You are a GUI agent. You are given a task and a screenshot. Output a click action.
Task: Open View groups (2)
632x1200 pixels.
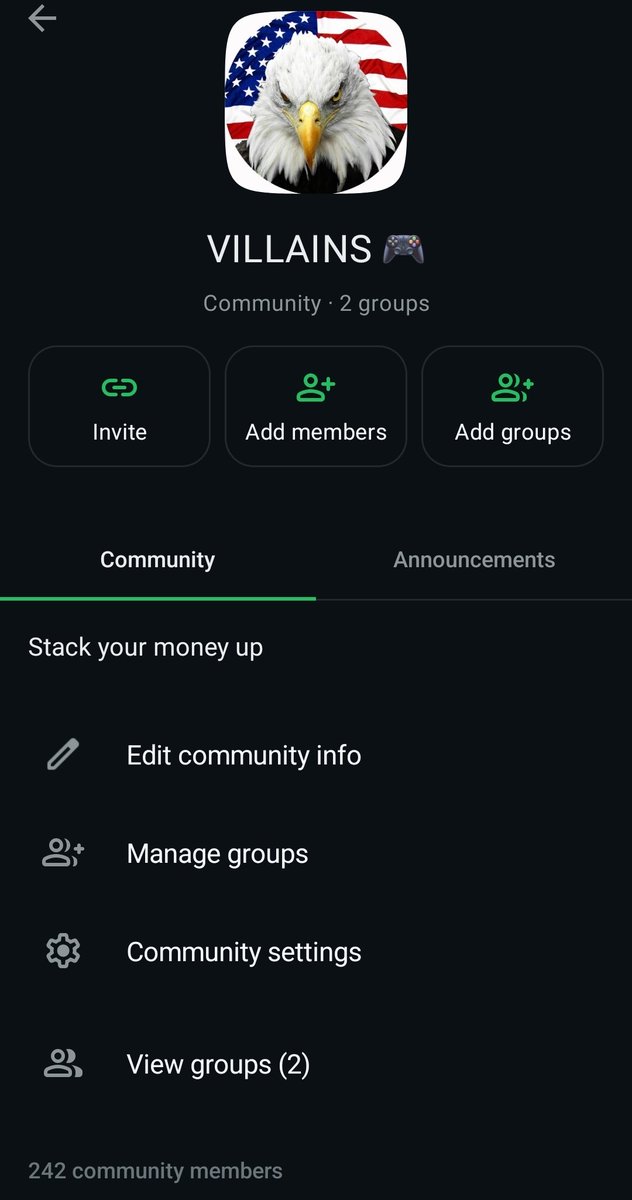[316, 1065]
